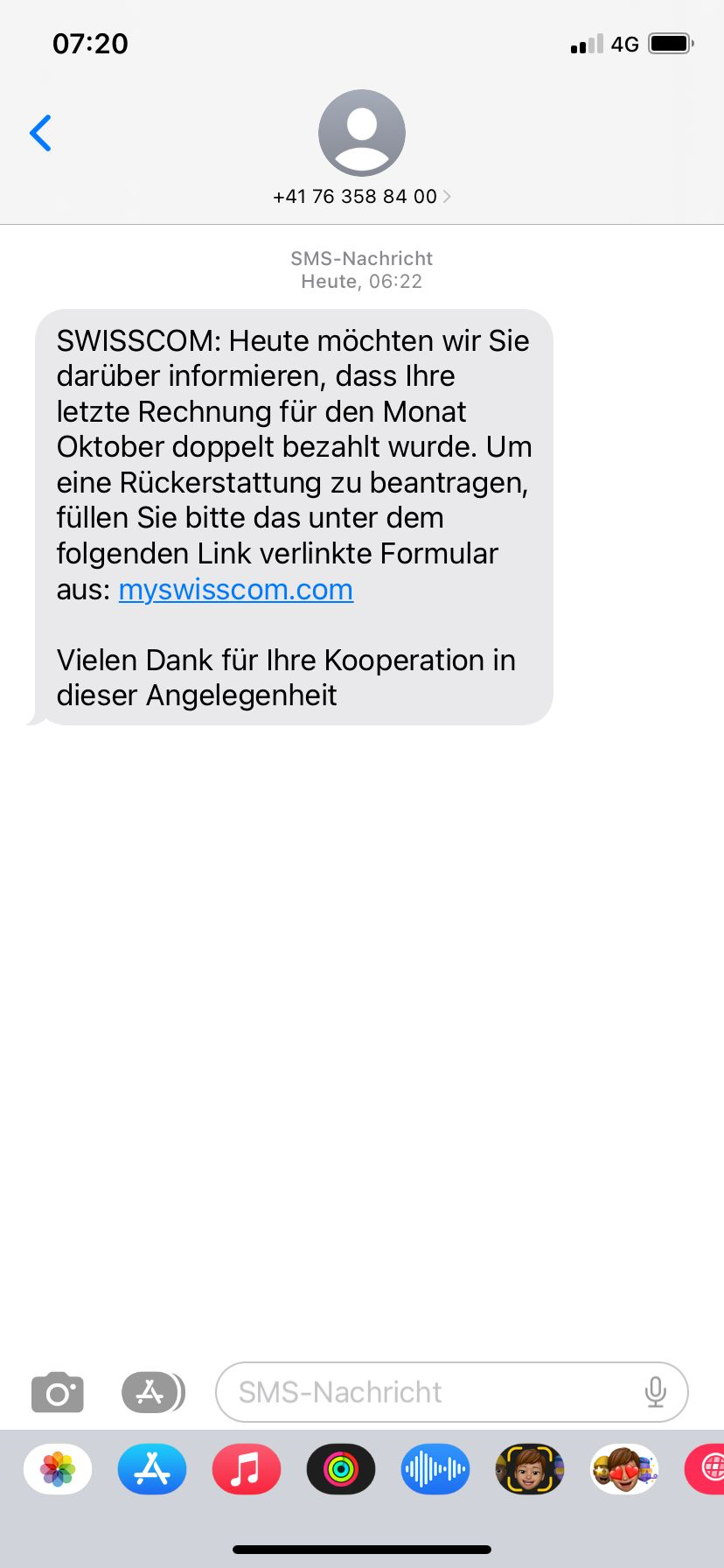This screenshot has height=1568, width=724.
Task: Go back to the messages list
Action: click(x=41, y=133)
